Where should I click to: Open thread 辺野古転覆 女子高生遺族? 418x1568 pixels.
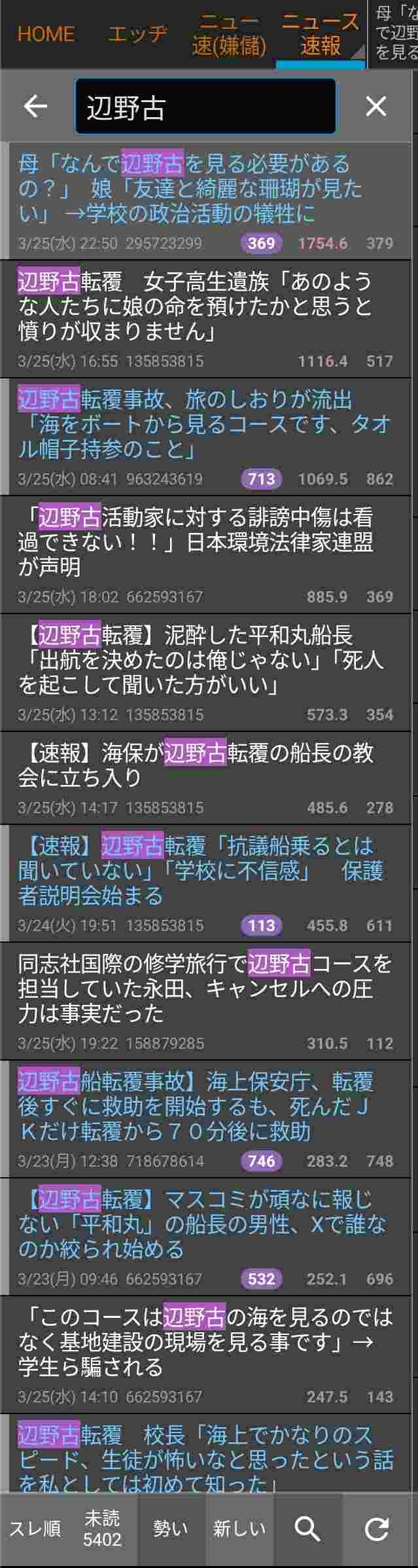[196, 306]
